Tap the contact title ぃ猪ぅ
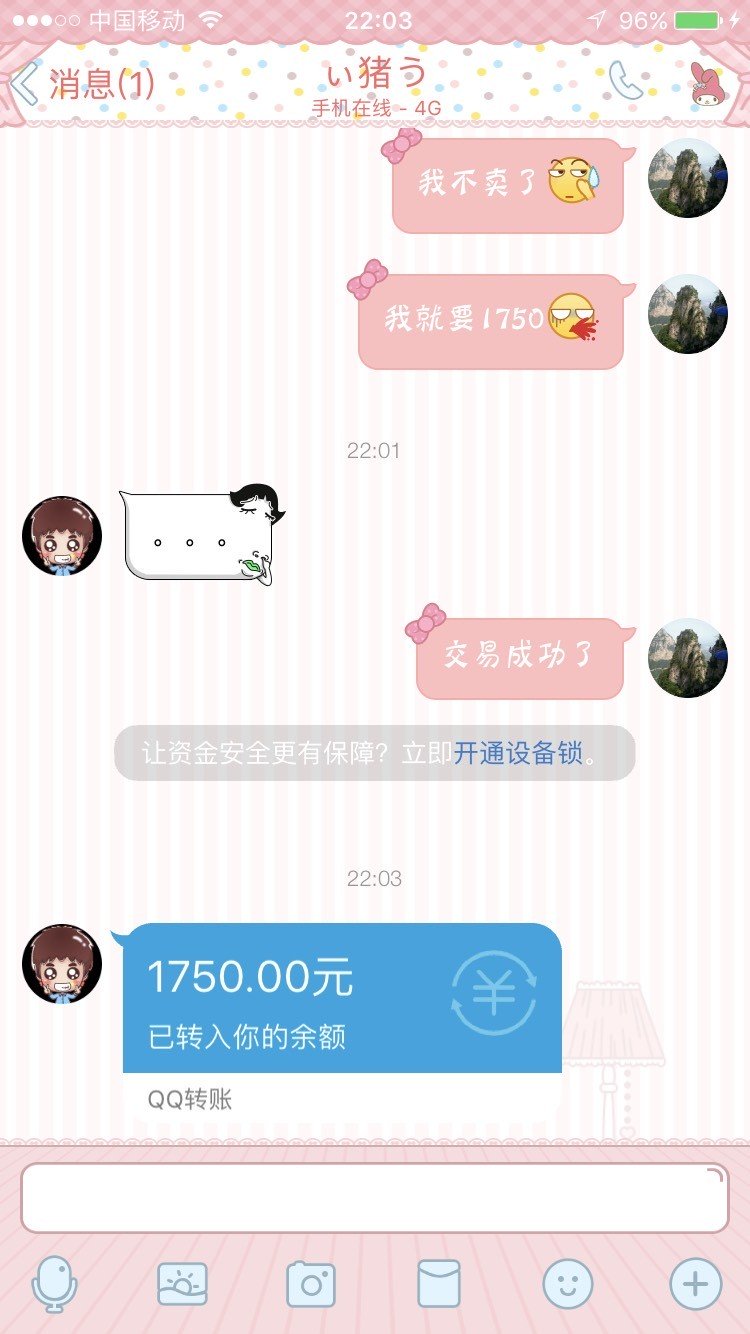 pos(375,73)
